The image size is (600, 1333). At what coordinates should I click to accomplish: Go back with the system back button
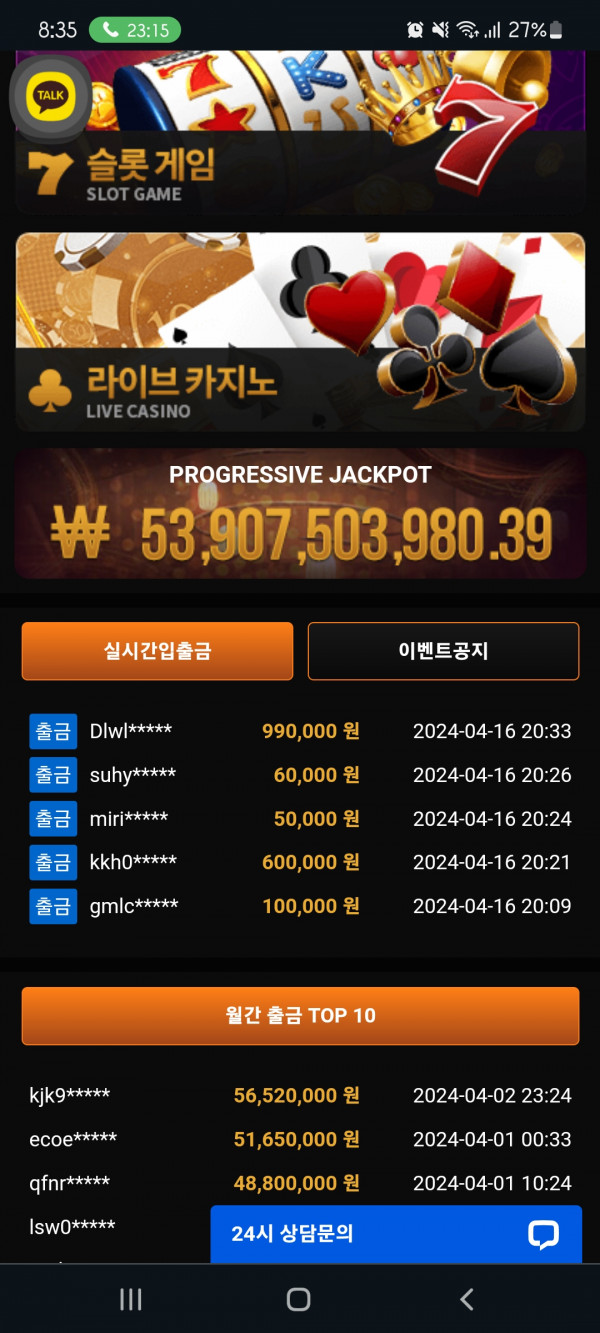[466, 1299]
